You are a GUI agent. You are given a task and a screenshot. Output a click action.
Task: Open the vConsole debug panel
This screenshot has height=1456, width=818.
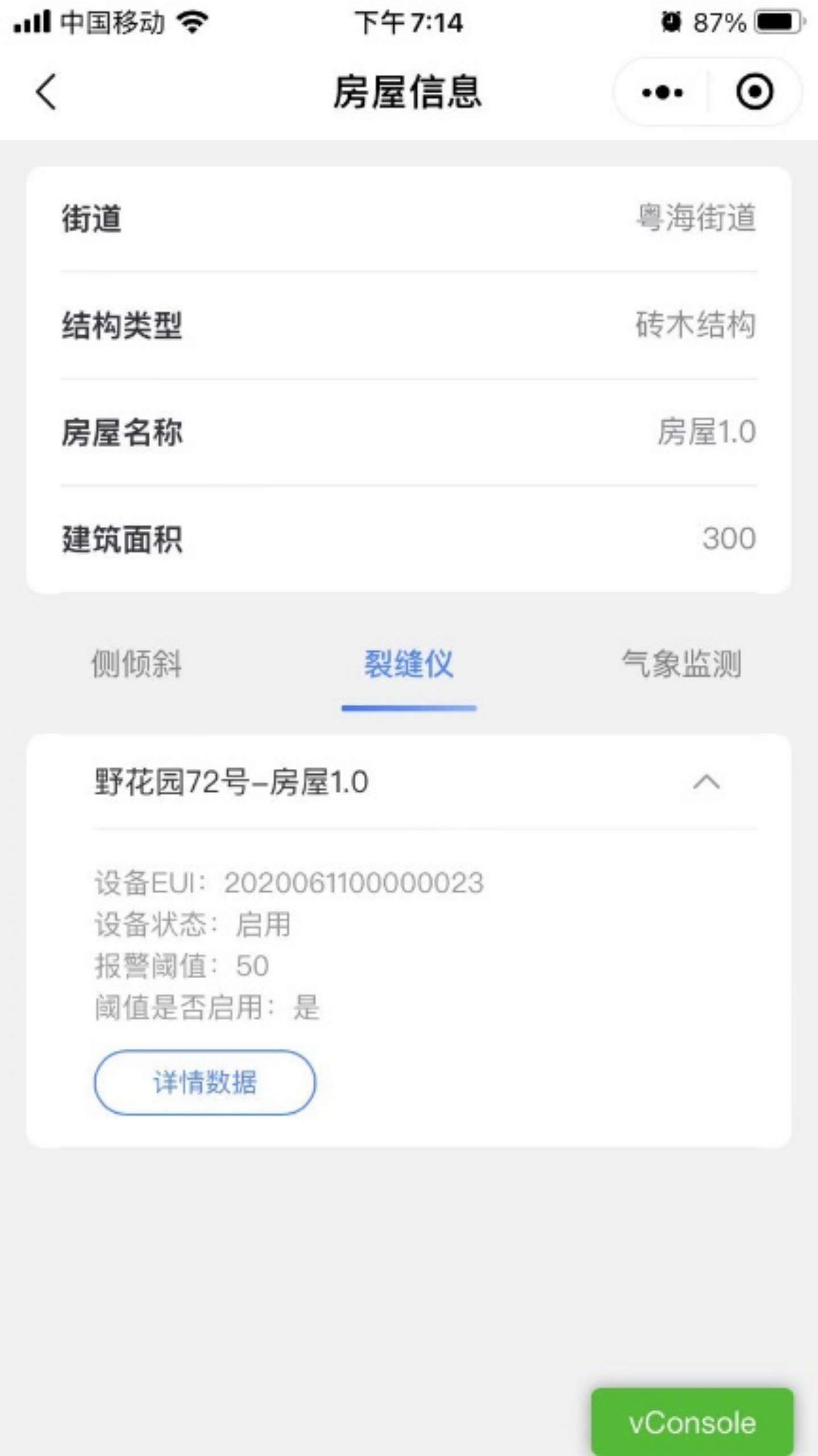(x=692, y=1422)
